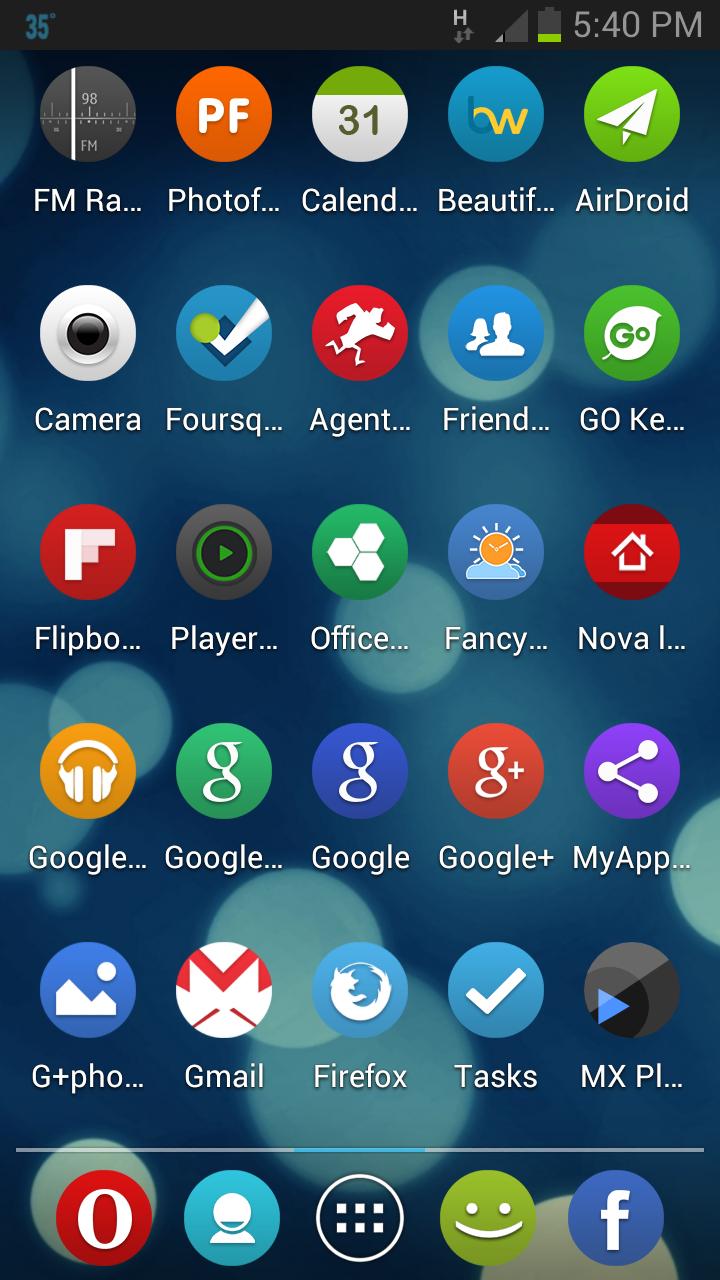Screen dimensions: 720x1280
Task: Tap the page indicator scrollbar
Action: [x=360, y=1148]
